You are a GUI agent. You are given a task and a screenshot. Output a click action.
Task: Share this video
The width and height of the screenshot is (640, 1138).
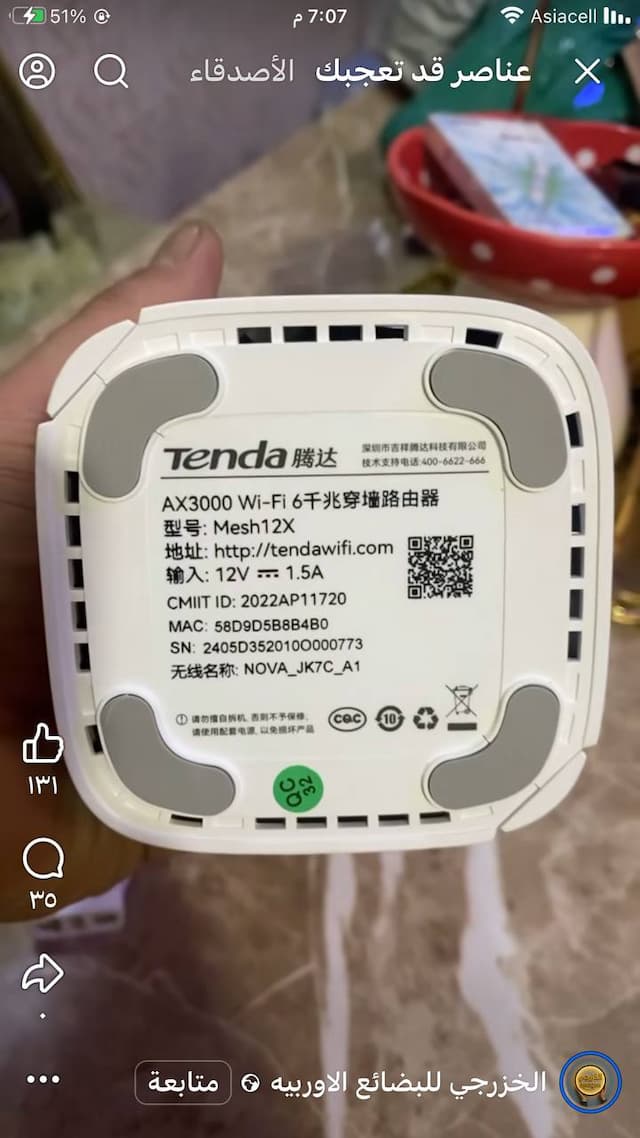[x=42, y=971]
